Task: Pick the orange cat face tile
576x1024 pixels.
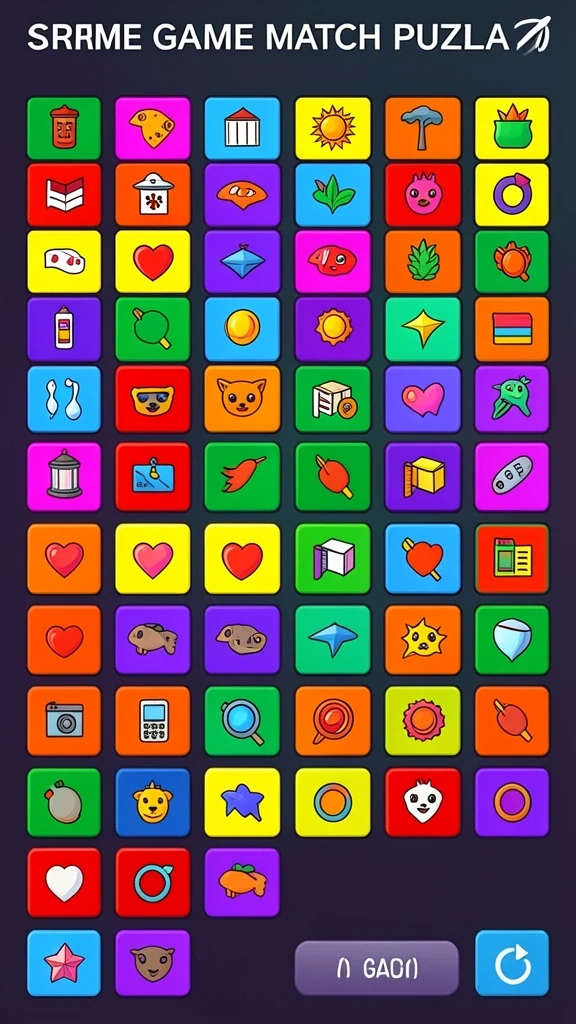Action: click(x=242, y=399)
